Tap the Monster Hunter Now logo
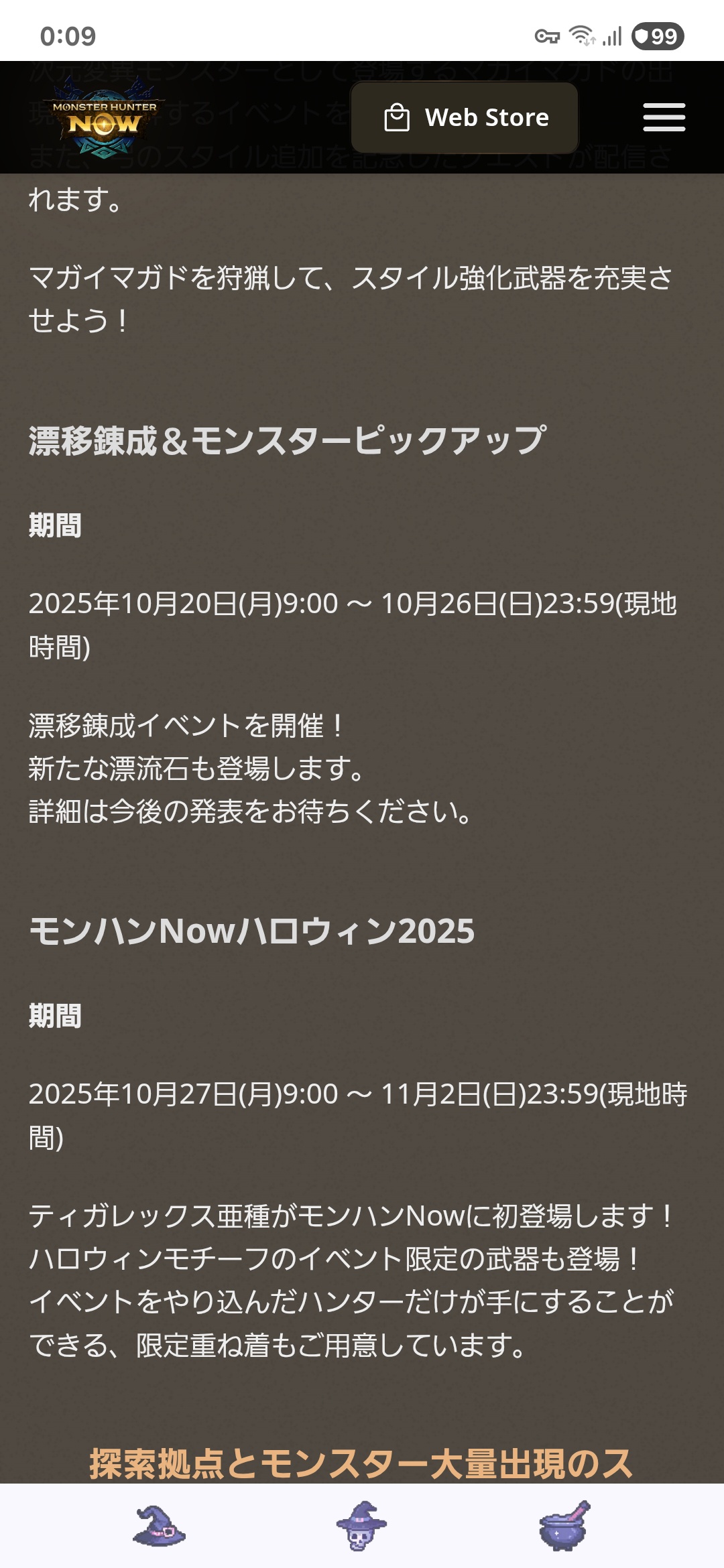The height and width of the screenshot is (1568, 724). pos(105,118)
